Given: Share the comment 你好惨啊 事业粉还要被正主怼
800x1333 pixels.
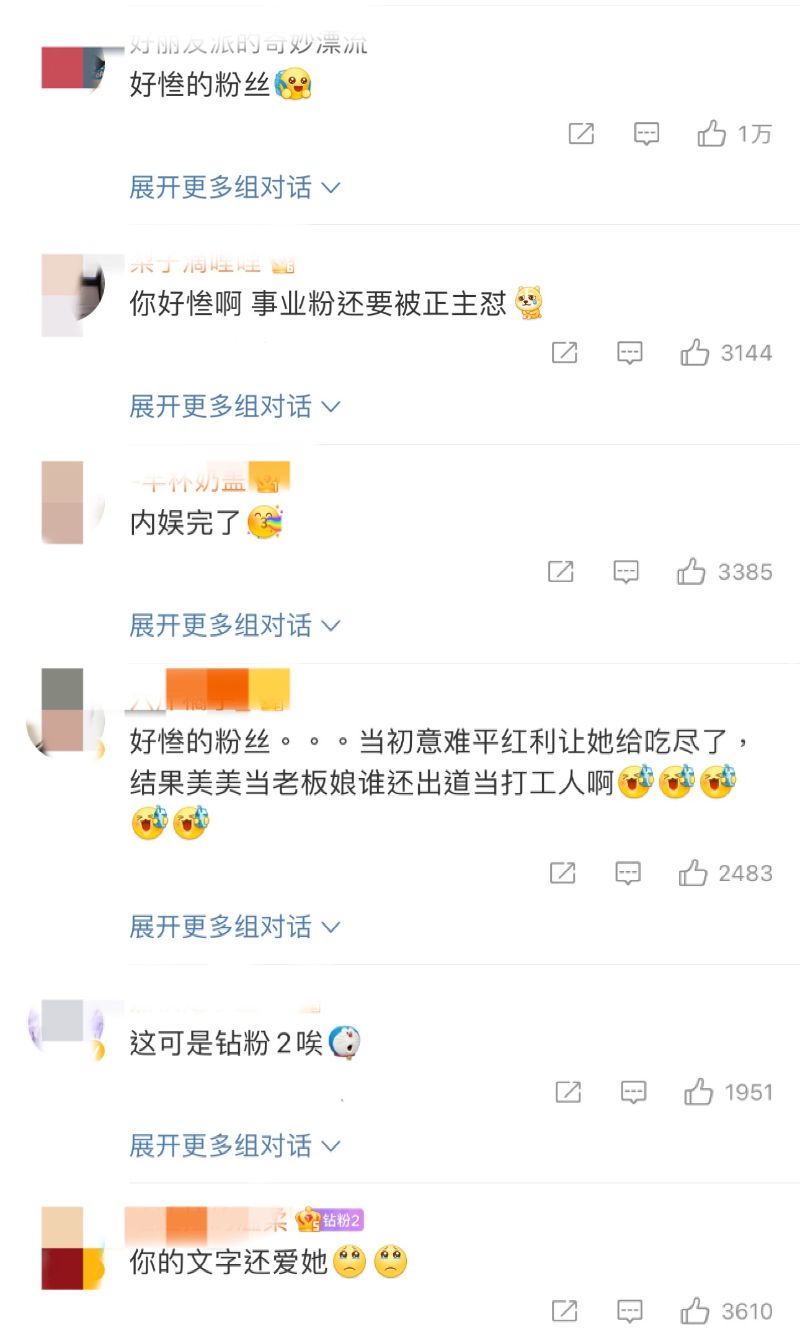Looking at the screenshot, I should tap(564, 352).
